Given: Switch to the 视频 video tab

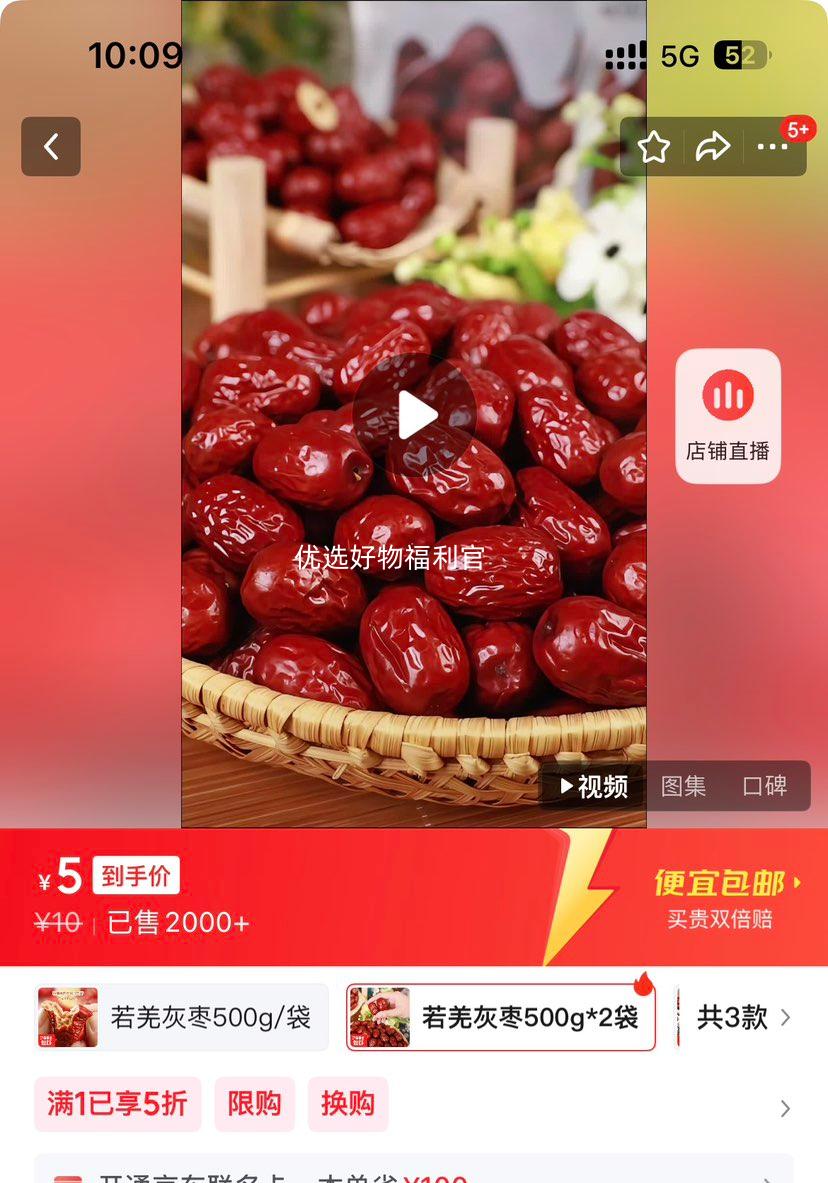Looking at the screenshot, I should [x=594, y=787].
